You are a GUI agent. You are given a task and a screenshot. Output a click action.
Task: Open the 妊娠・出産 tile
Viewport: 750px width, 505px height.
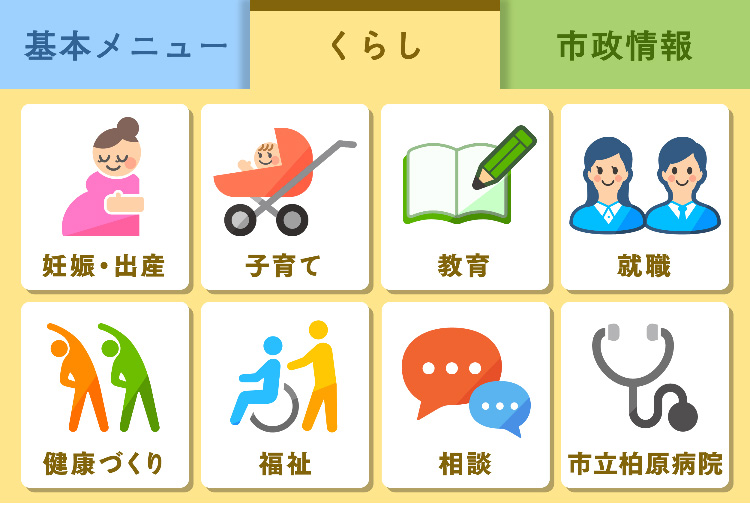105,197
